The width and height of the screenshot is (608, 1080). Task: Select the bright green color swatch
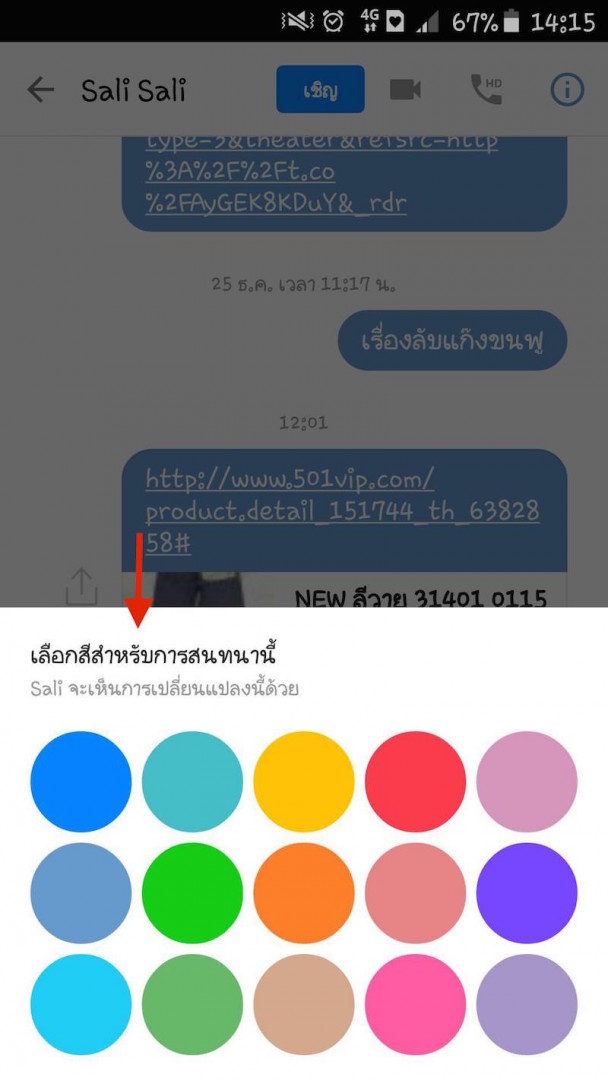192,892
